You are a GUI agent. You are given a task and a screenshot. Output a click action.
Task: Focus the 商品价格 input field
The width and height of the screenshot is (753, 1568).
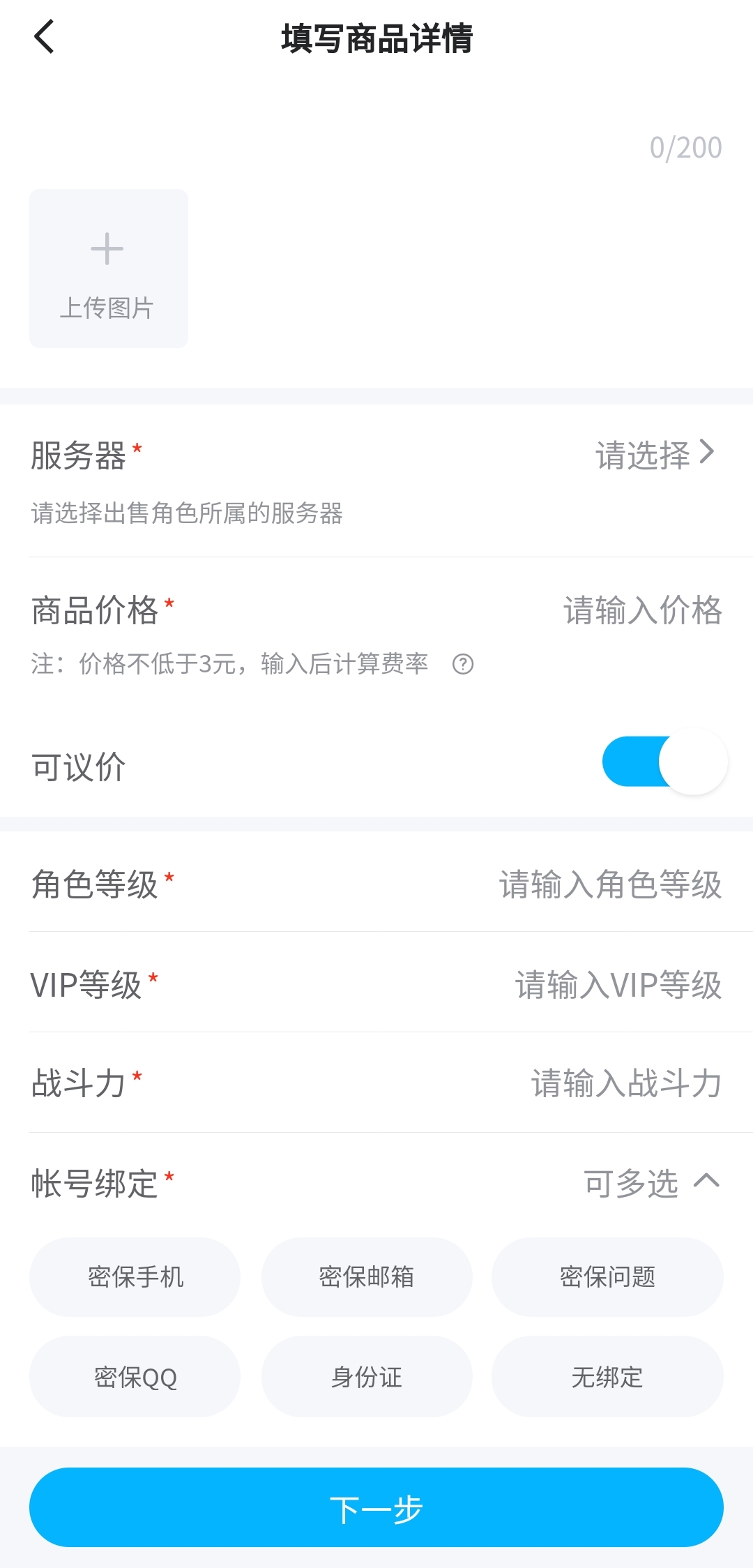641,610
